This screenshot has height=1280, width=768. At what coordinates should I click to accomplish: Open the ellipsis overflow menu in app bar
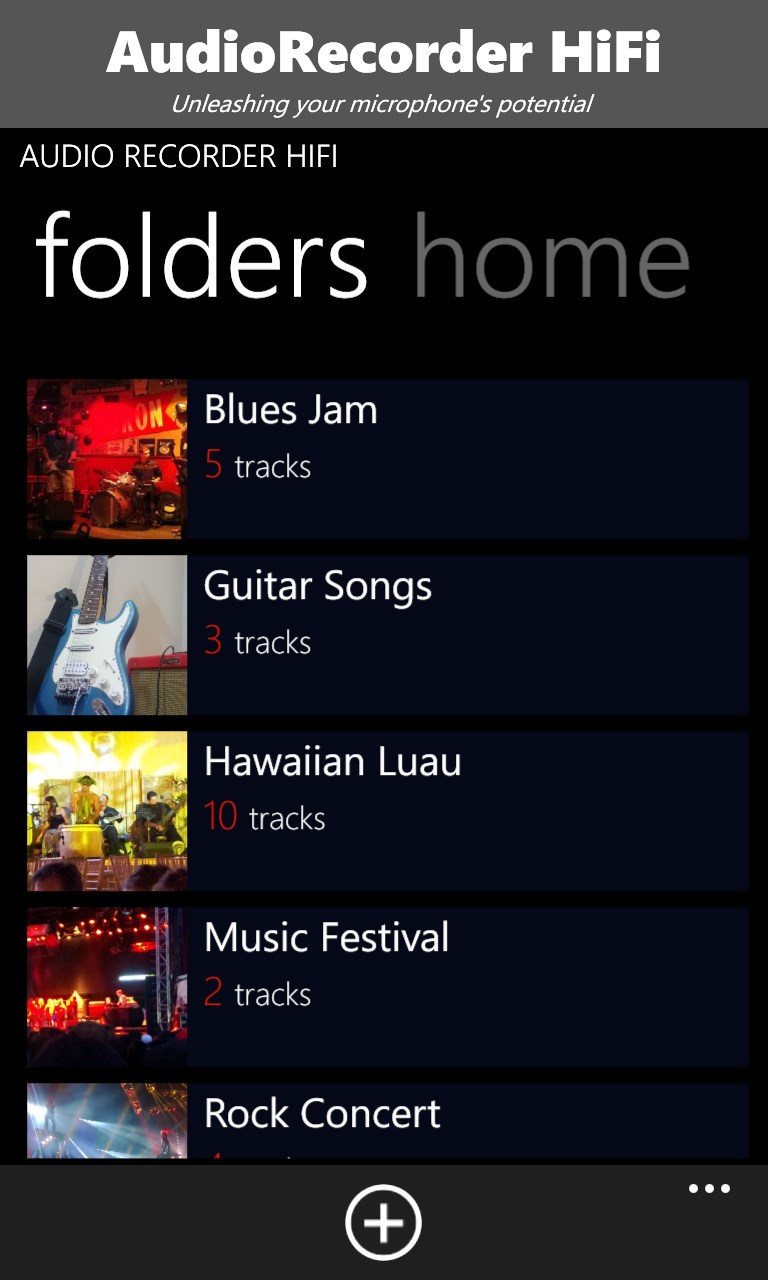pos(708,1188)
